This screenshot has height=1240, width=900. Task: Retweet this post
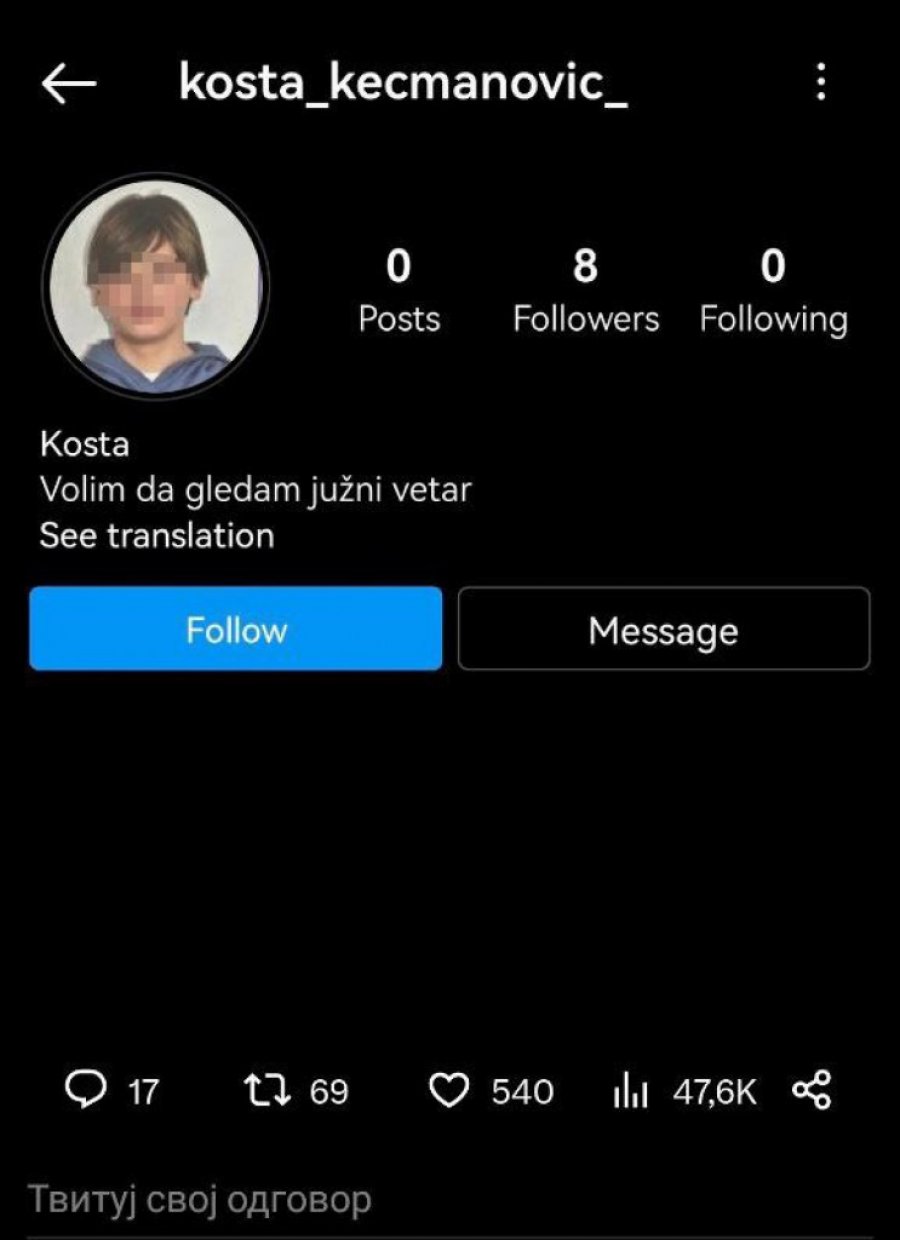[267, 1090]
